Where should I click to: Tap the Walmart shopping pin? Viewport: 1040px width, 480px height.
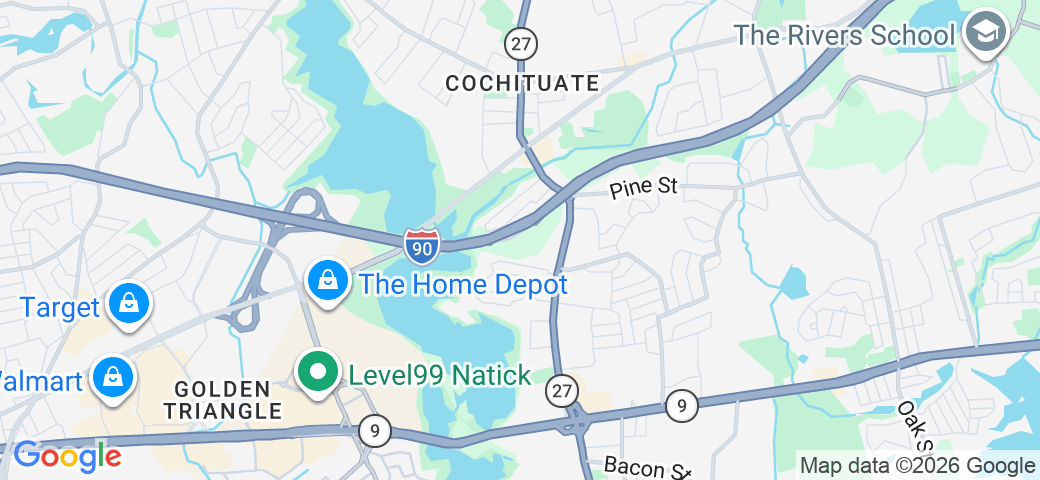tap(113, 378)
